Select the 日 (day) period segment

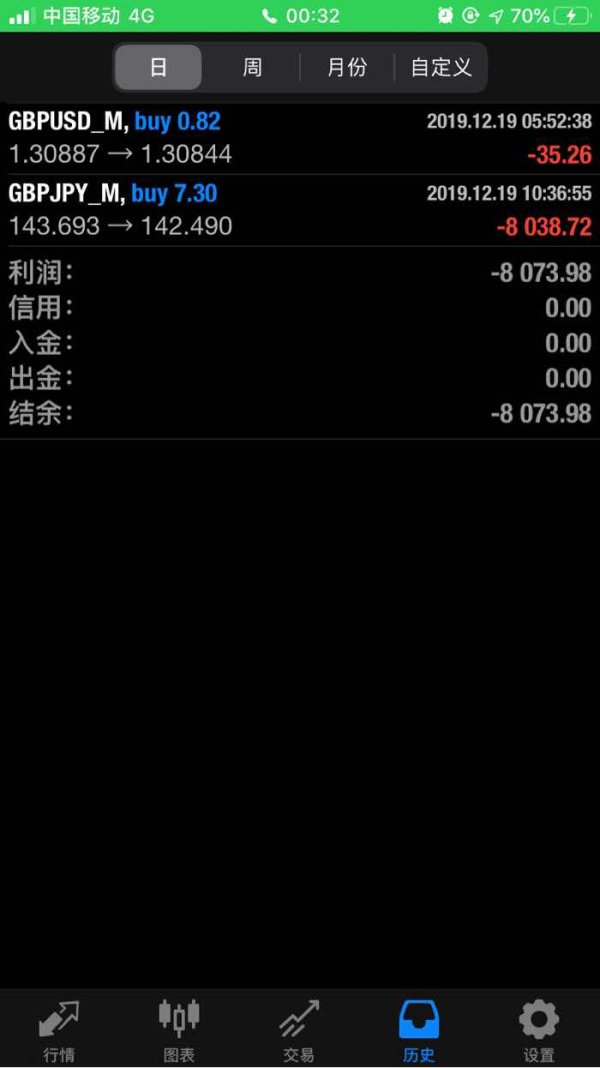click(158, 67)
